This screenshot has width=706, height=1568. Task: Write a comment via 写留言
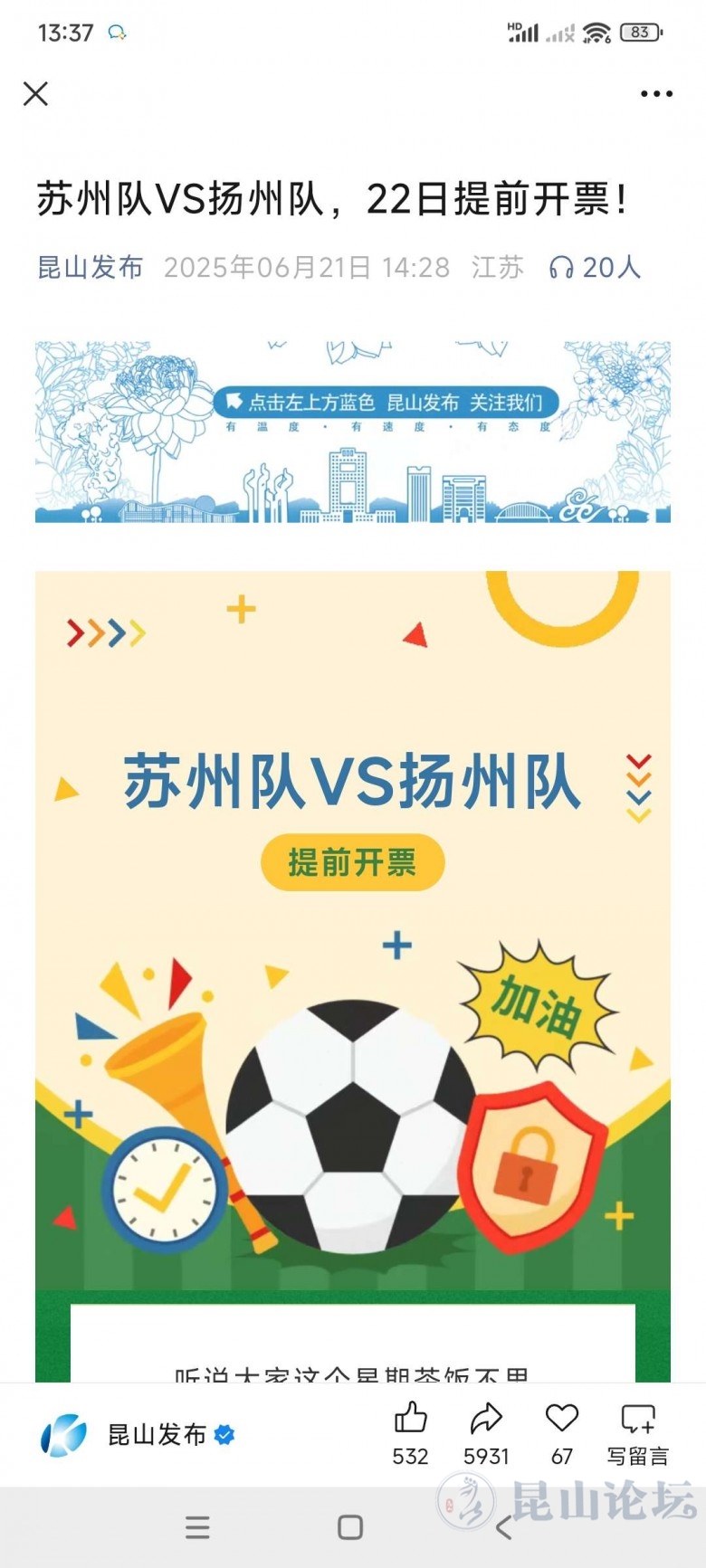click(638, 1431)
